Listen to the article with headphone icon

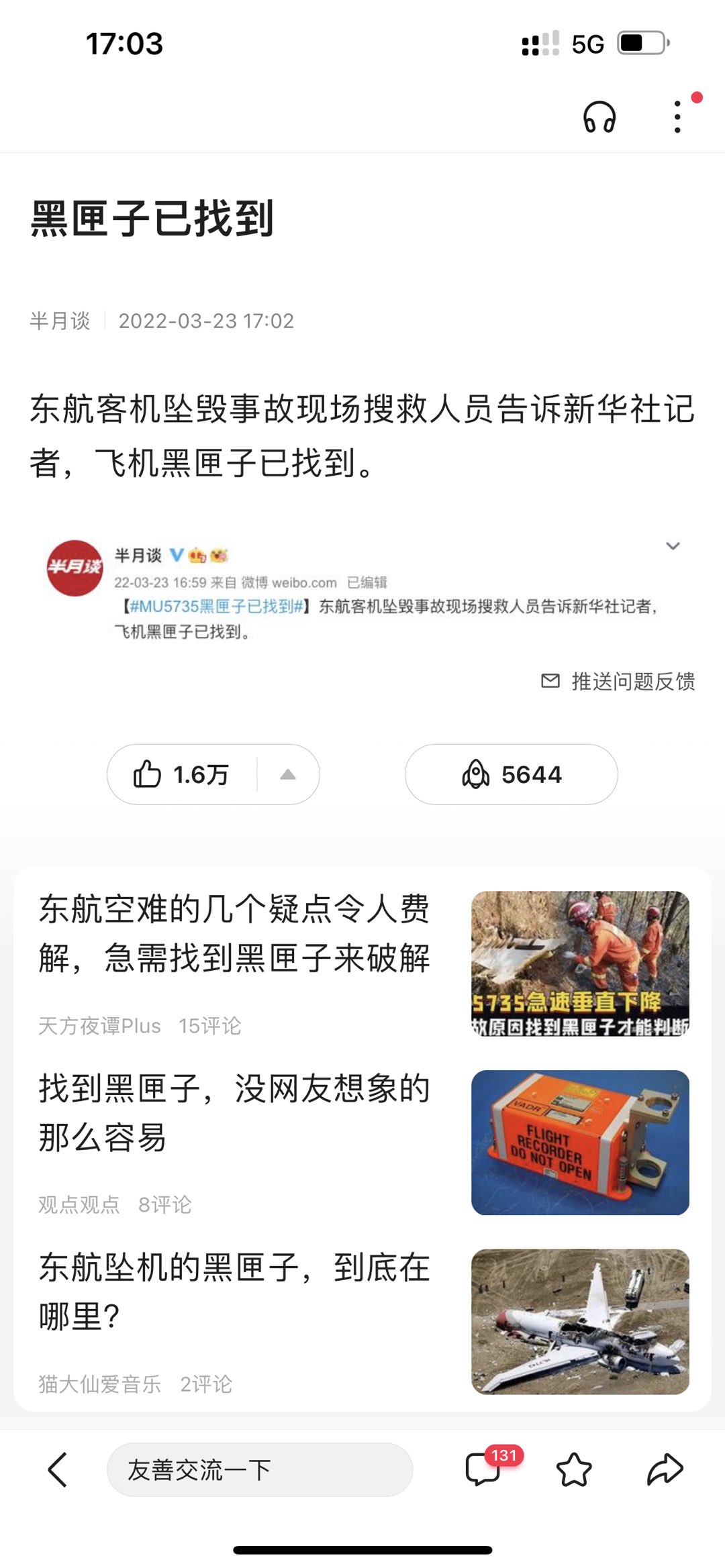point(599,117)
